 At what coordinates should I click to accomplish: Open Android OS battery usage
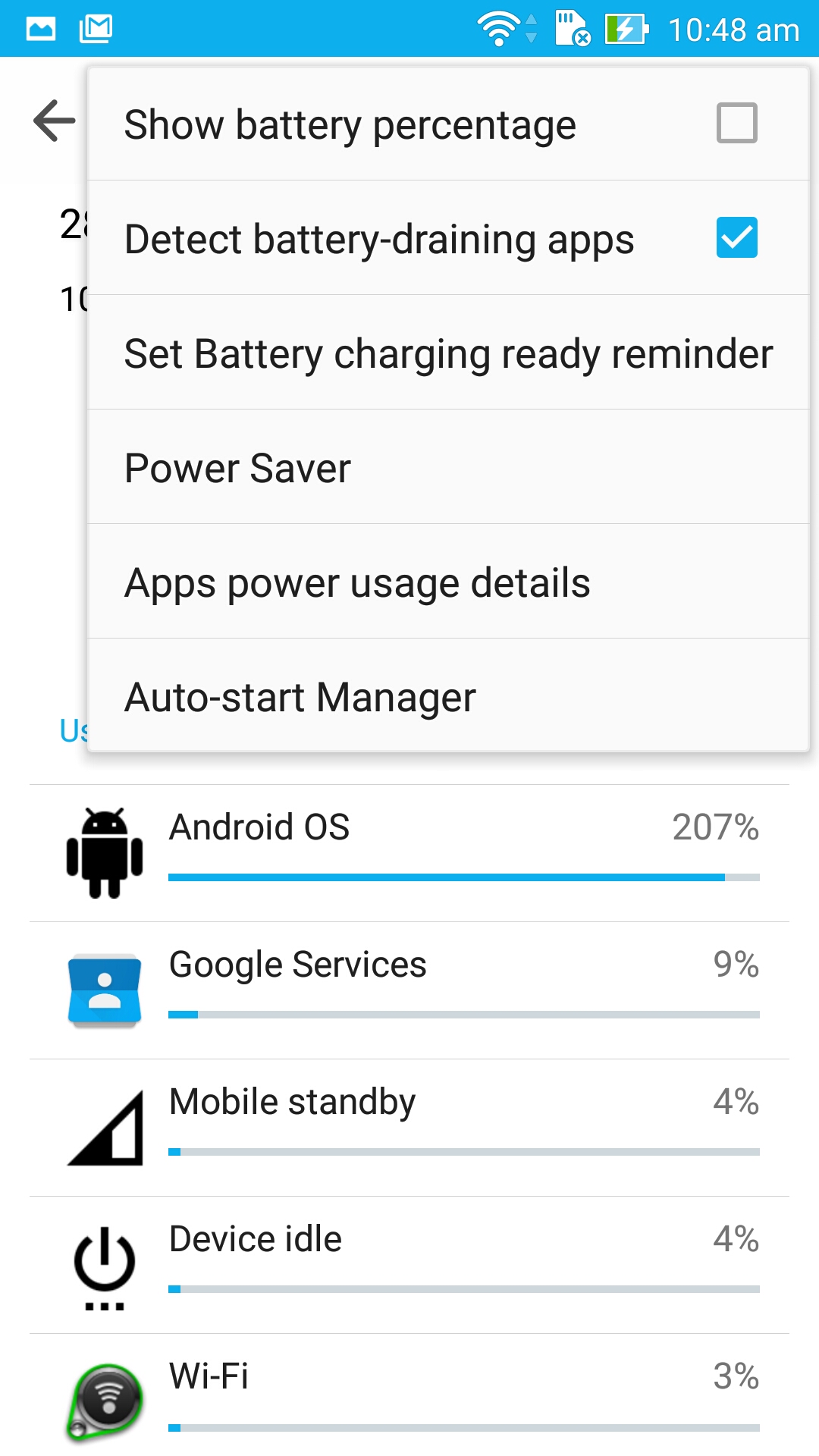(x=409, y=853)
